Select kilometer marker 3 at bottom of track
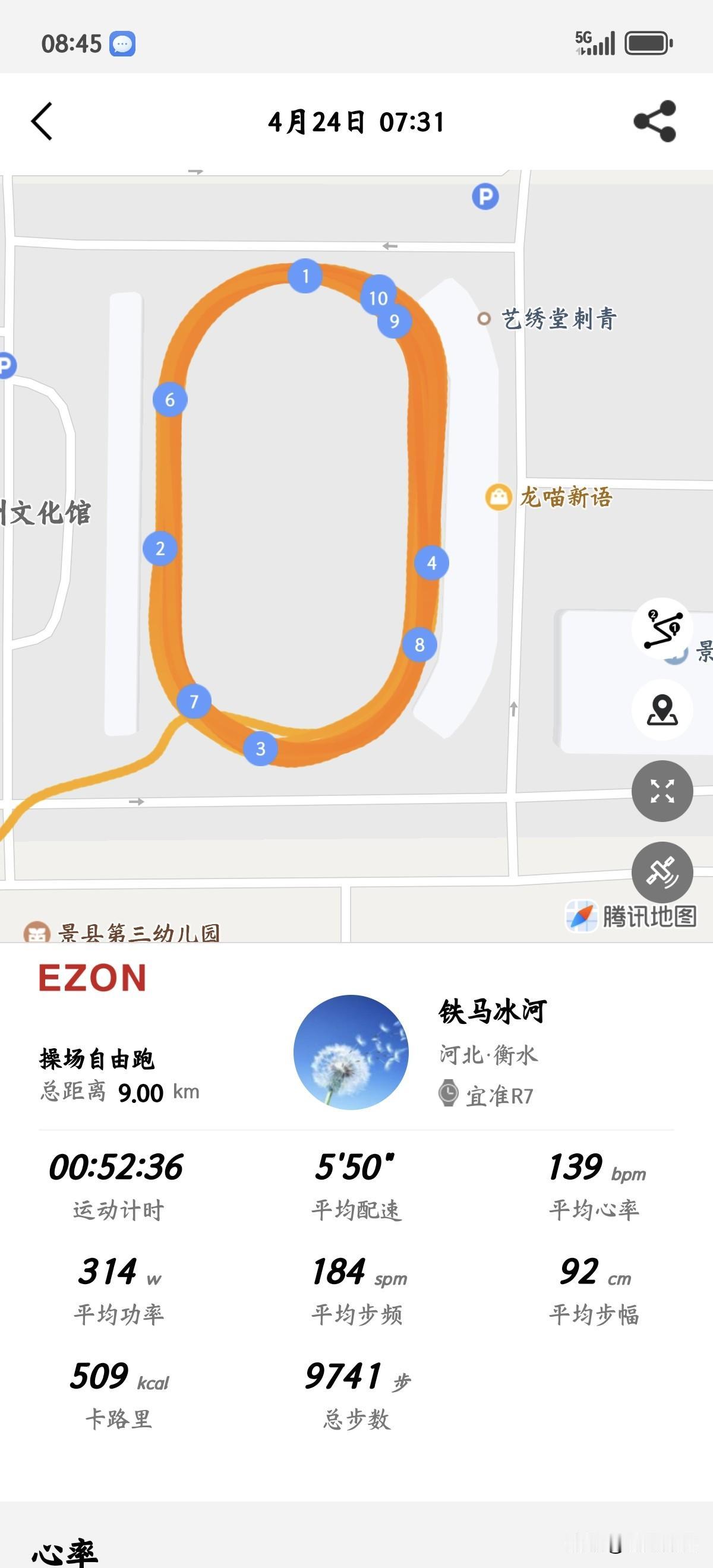Screen dimensions: 713x1568 261,750
